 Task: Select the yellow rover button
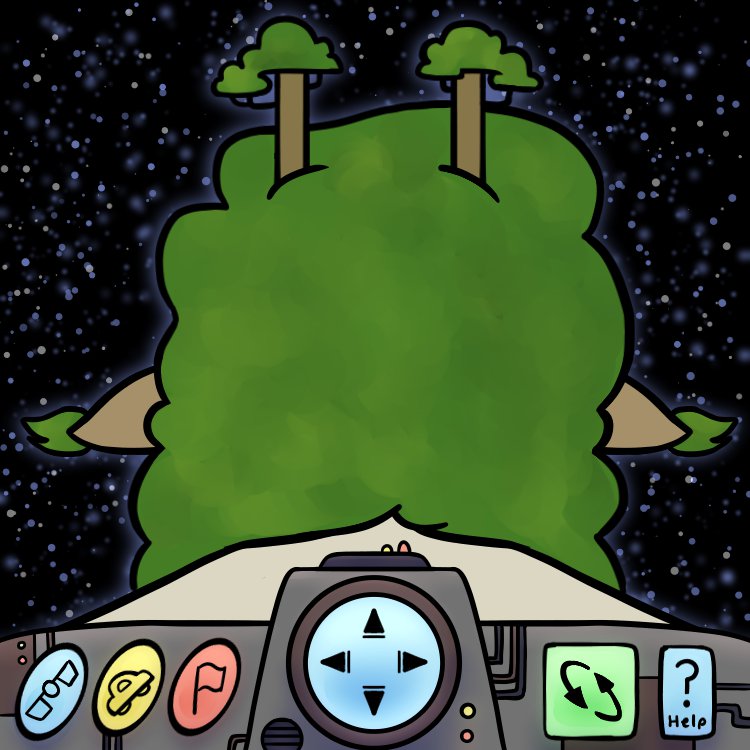[128, 685]
